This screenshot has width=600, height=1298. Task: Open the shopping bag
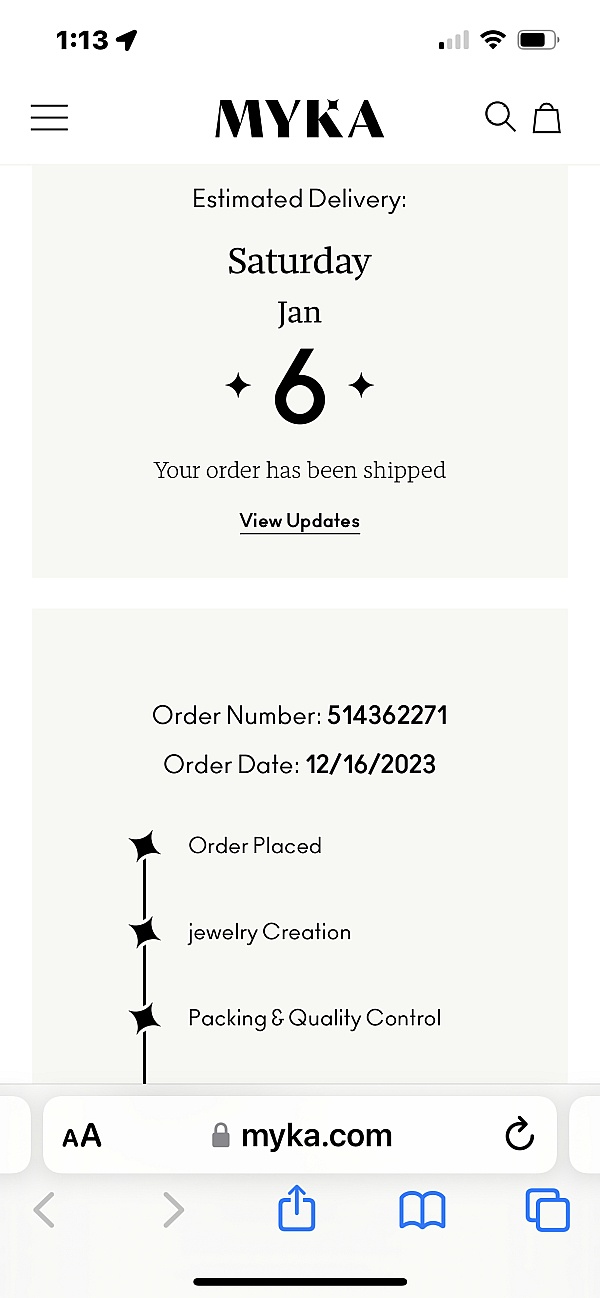(x=546, y=119)
